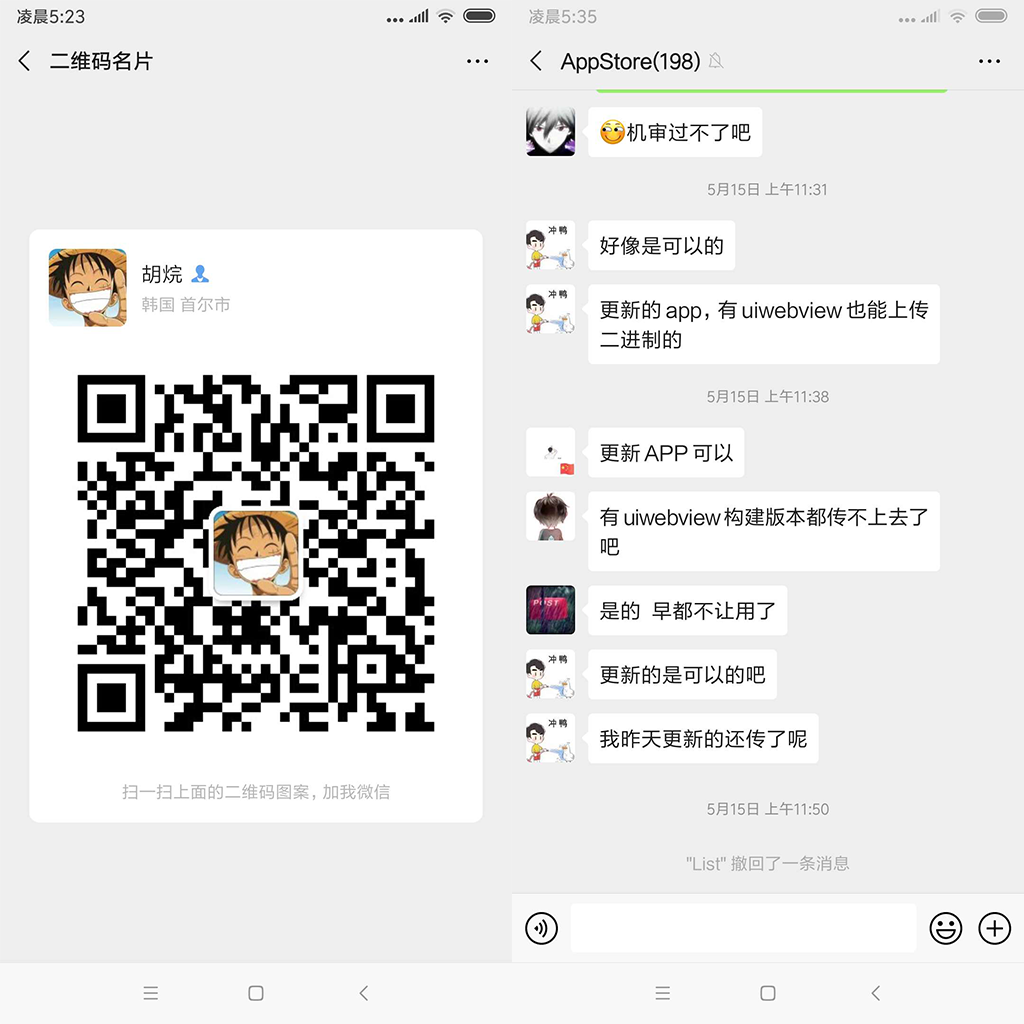Open the plus attachments menu
This screenshot has width=1024, height=1024.
coord(994,928)
